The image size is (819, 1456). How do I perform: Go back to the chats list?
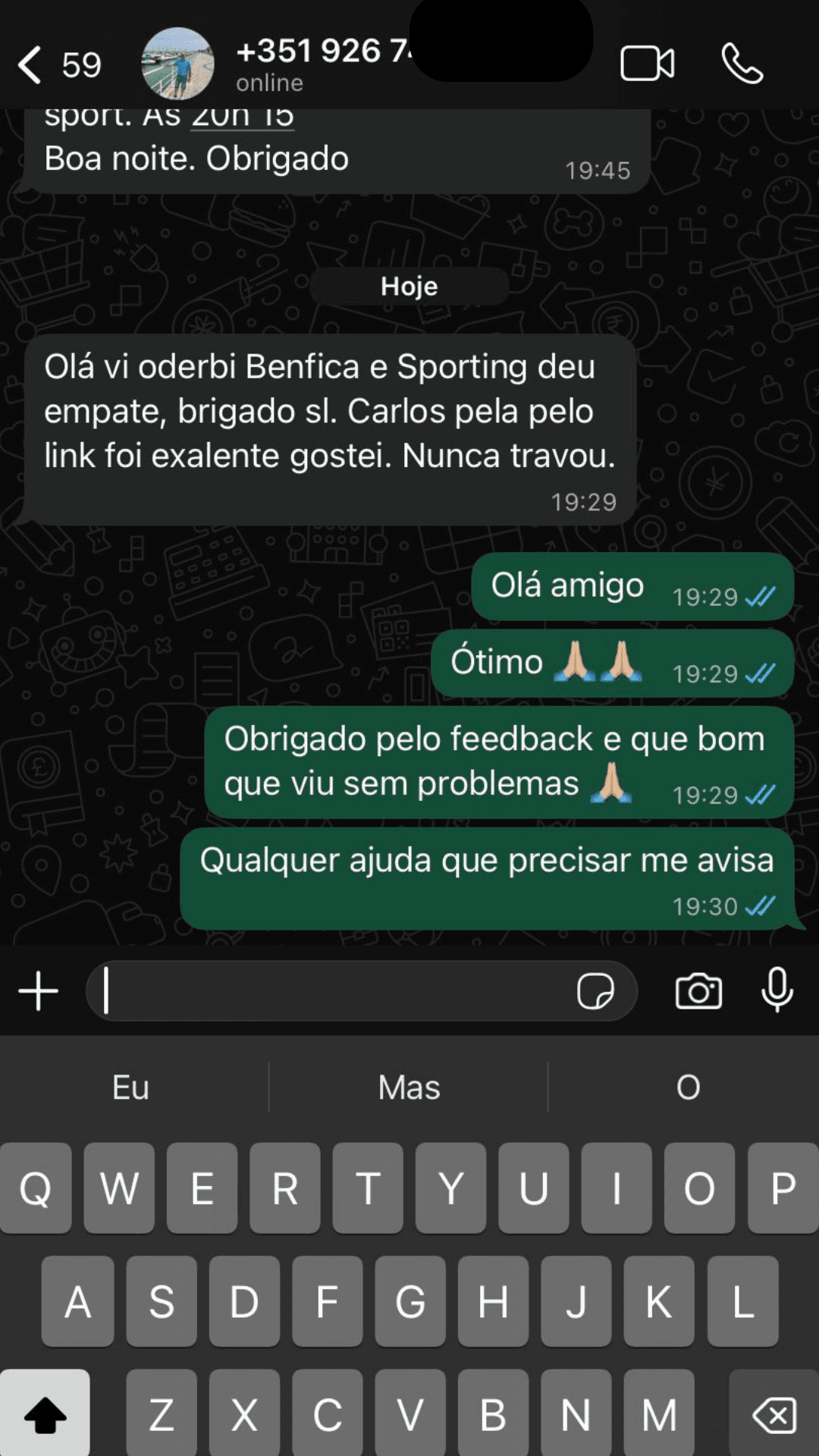click(32, 65)
